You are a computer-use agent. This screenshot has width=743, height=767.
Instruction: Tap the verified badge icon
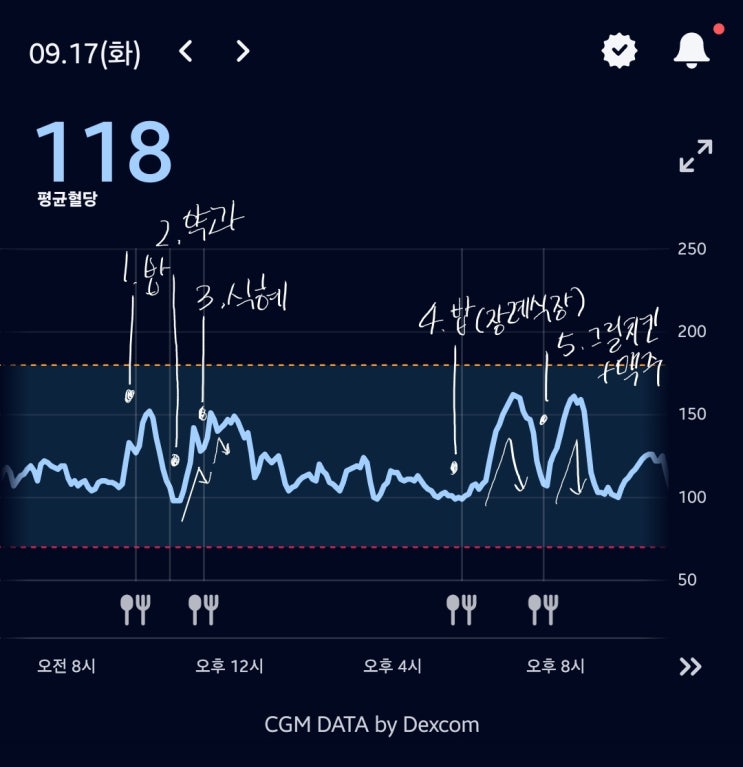tap(619, 51)
